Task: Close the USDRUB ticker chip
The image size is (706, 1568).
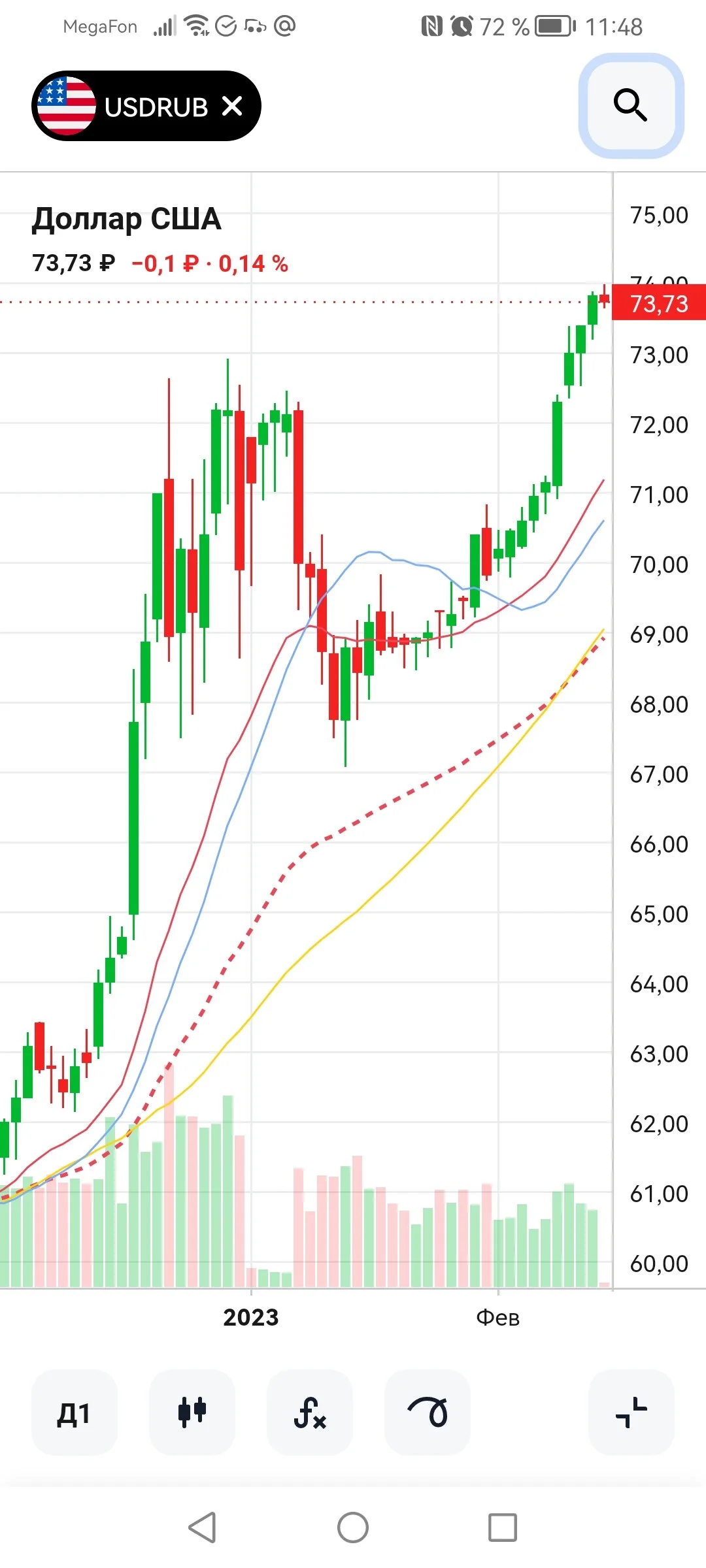Action: 232,106
